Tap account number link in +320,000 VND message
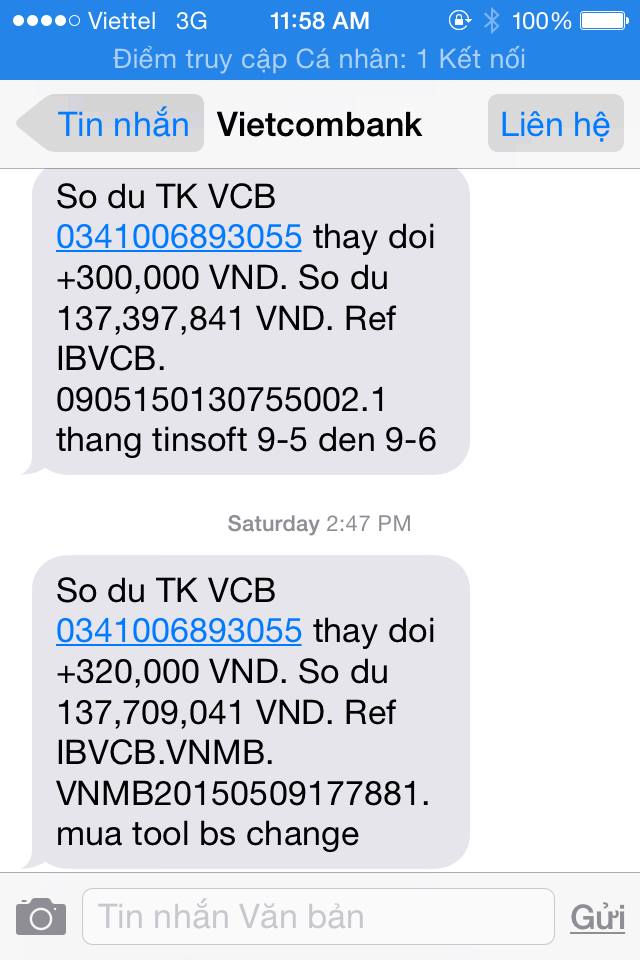640x960 pixels. click(x=179, y=630)
